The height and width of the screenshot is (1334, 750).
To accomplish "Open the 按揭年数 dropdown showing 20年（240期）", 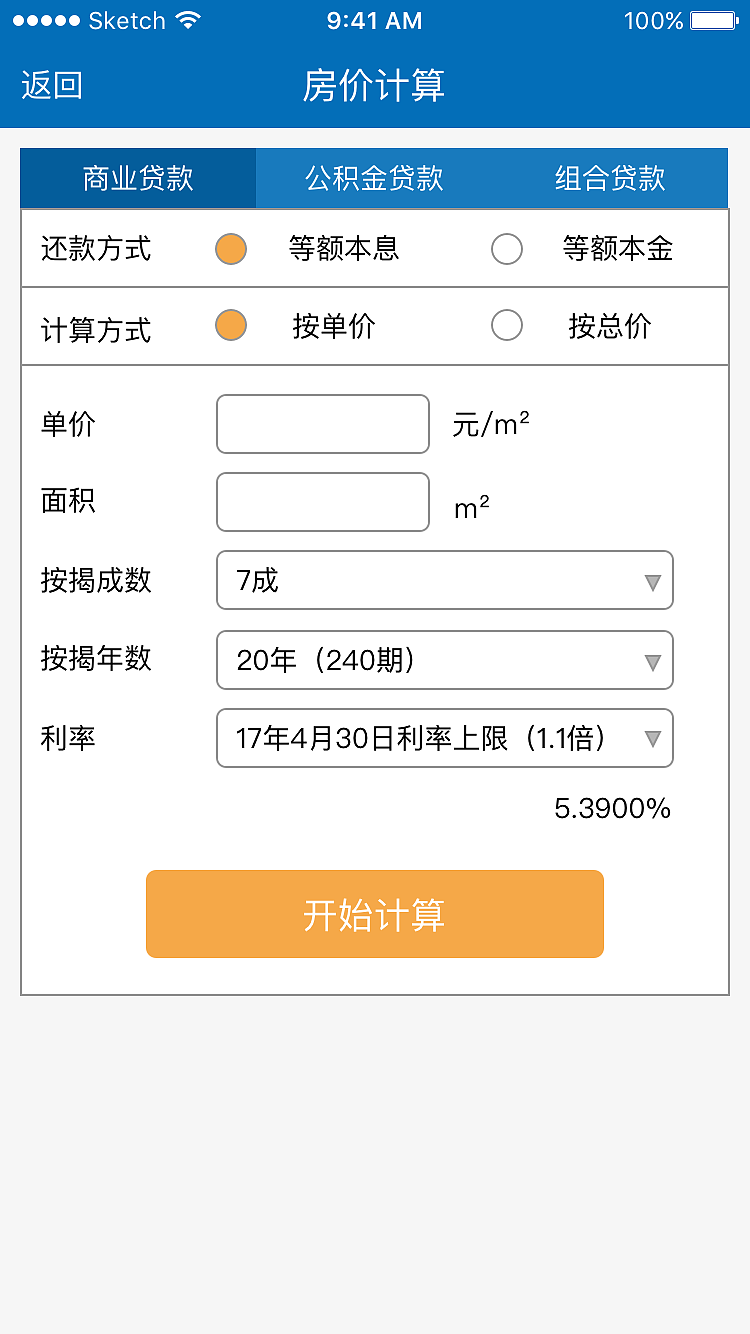I will [x=444, y=661].
